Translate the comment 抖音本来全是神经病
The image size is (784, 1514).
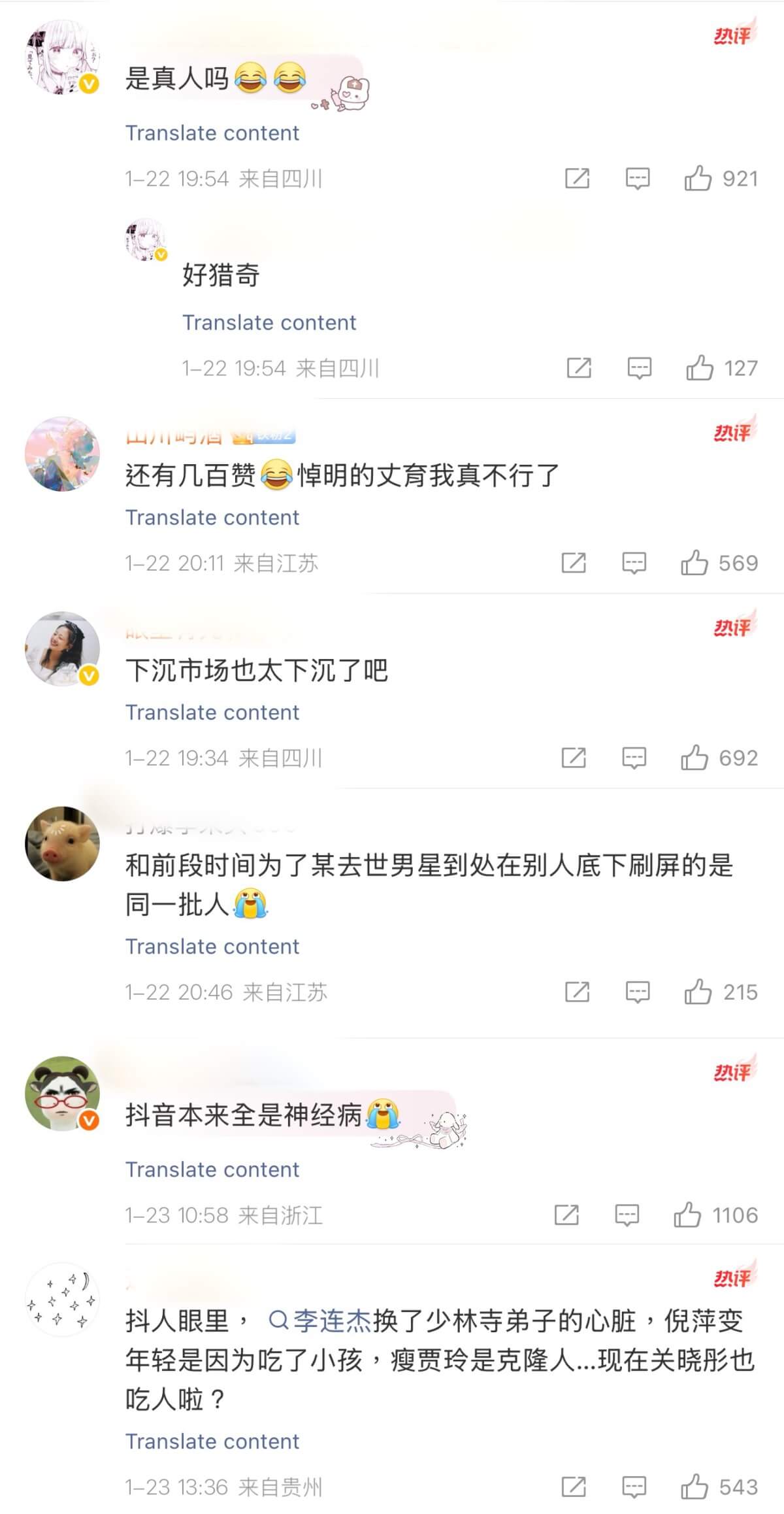[212, 1169]
